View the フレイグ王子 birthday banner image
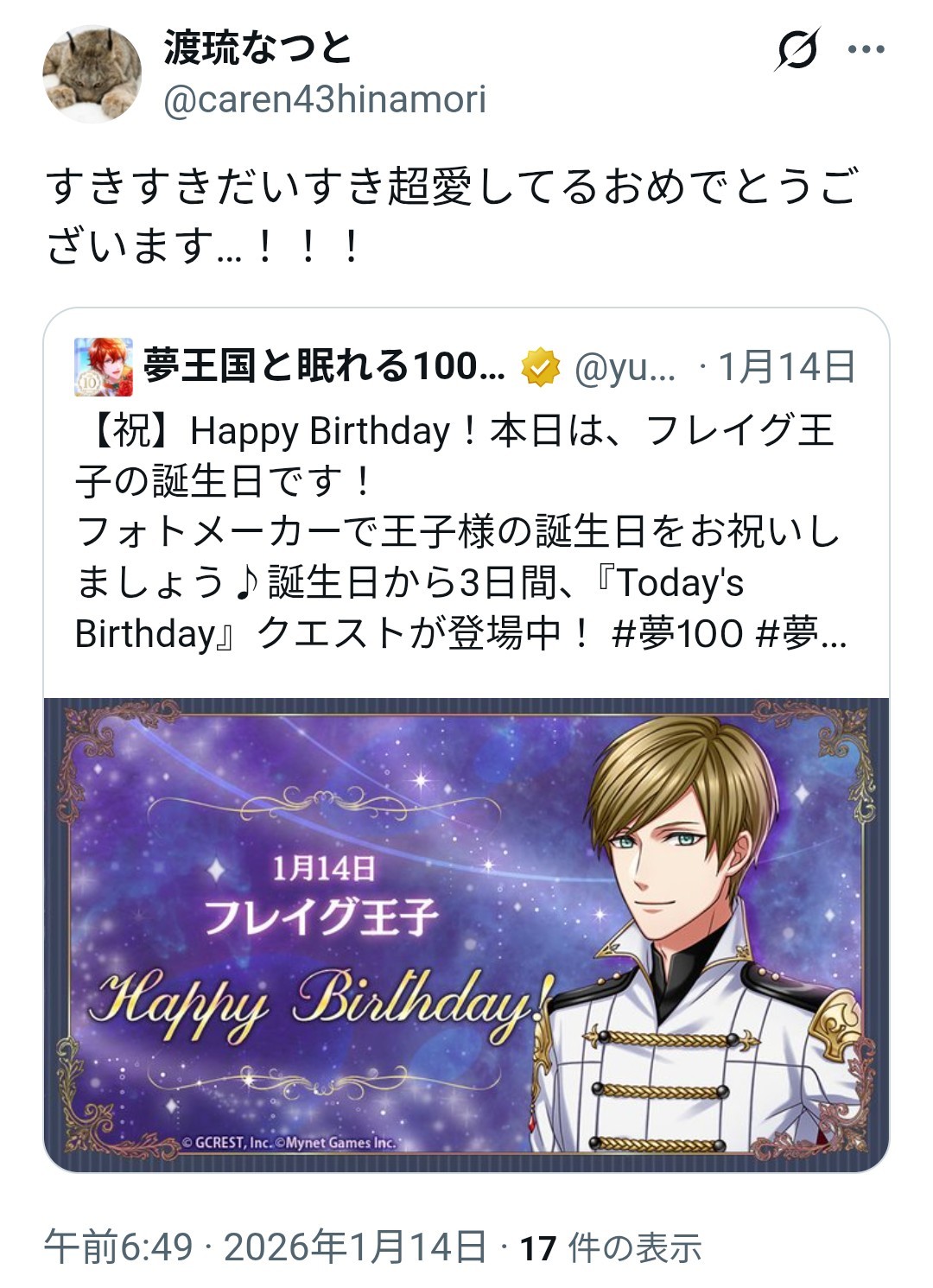The height and width of the screenshot is (1288, 933). tap(466, 935)
